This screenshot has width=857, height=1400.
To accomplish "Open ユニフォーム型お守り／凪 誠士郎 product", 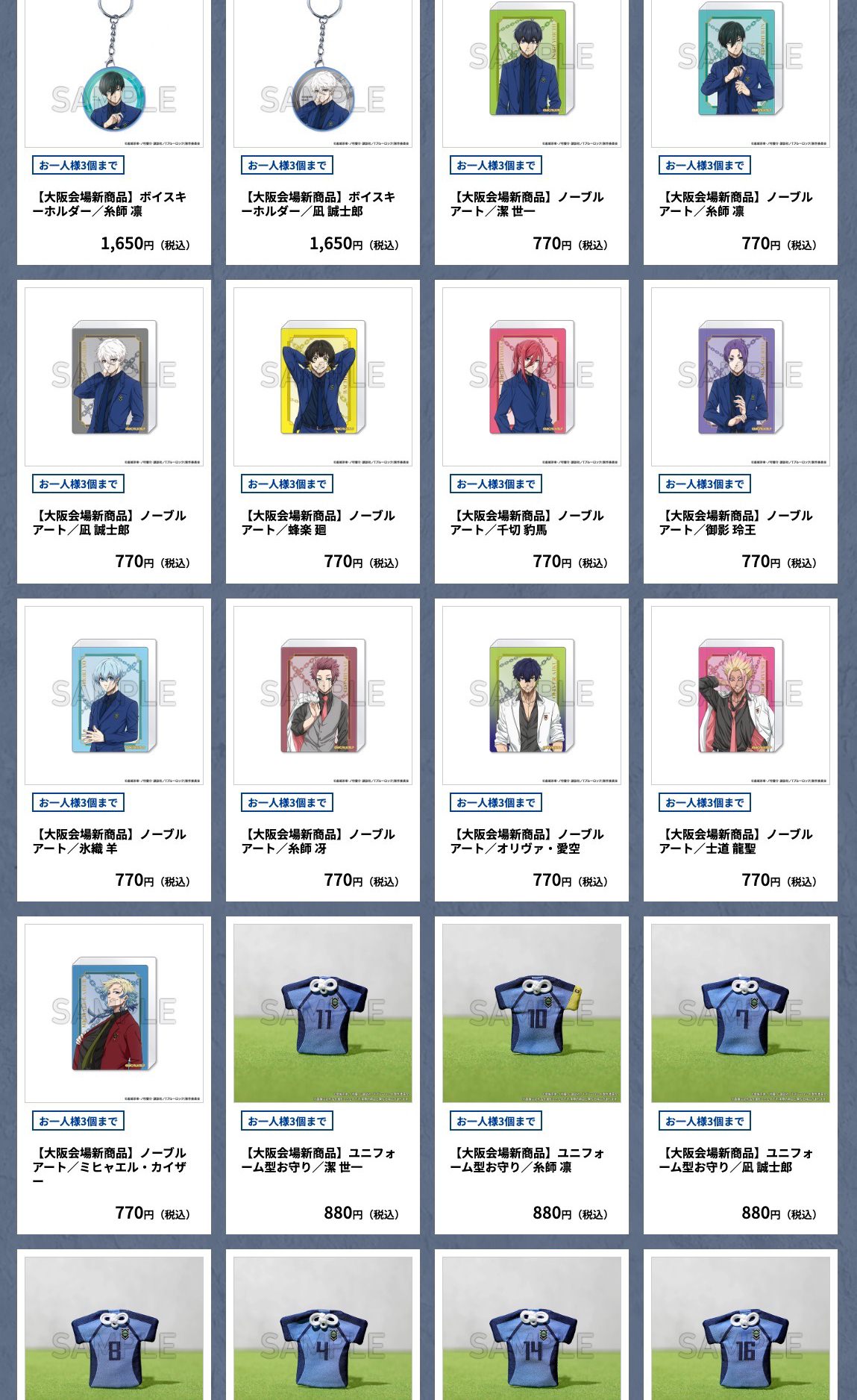I will [x=740, y=1013].
